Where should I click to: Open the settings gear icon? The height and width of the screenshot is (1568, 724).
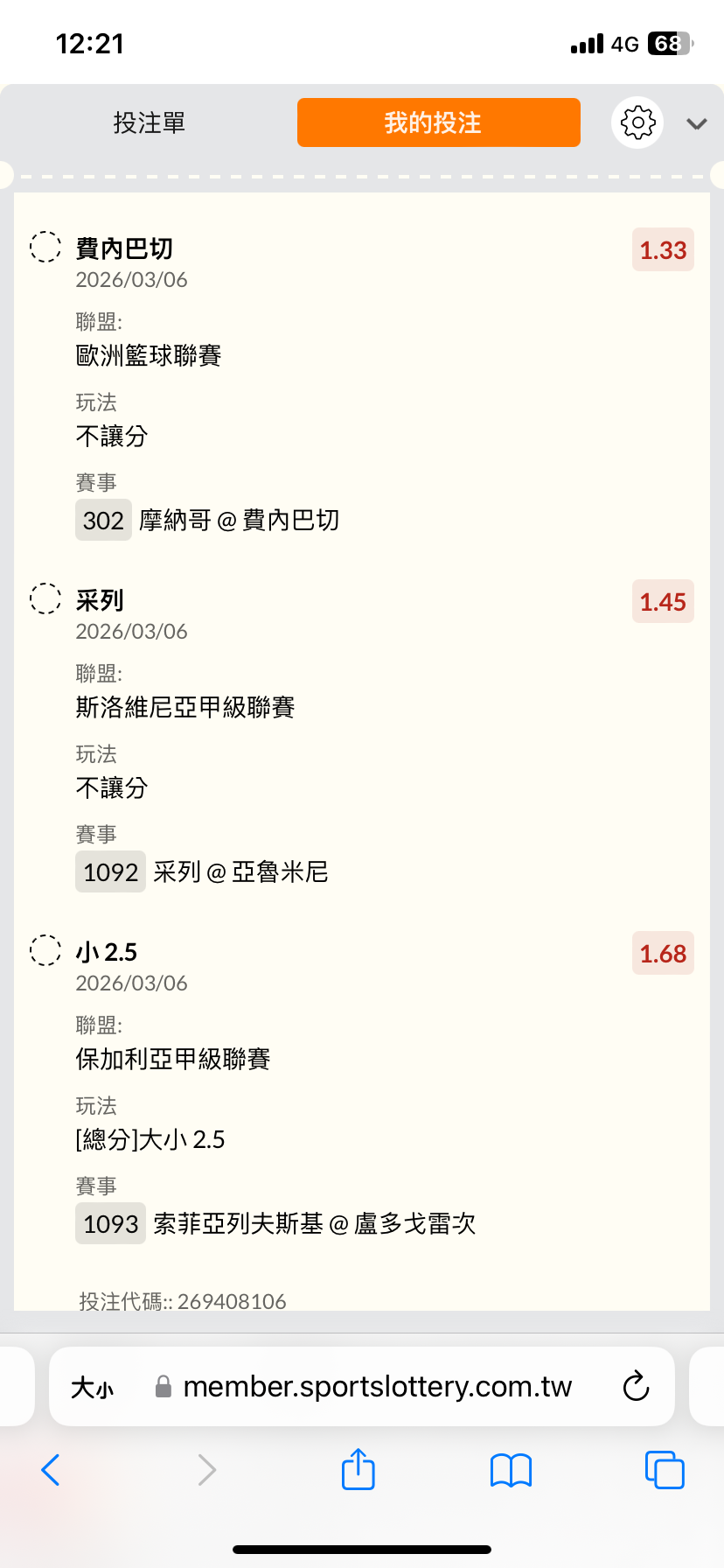pyautogui.click(x=637, y=122)
